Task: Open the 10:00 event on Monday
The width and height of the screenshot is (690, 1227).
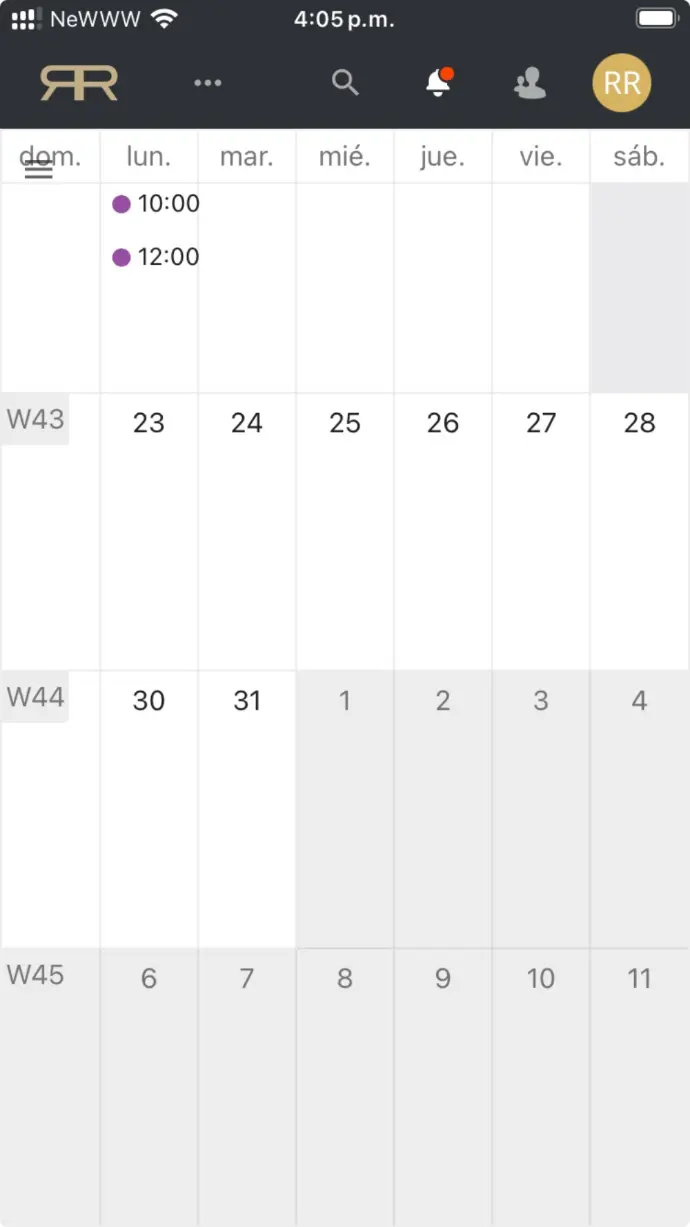Action: 156,204
